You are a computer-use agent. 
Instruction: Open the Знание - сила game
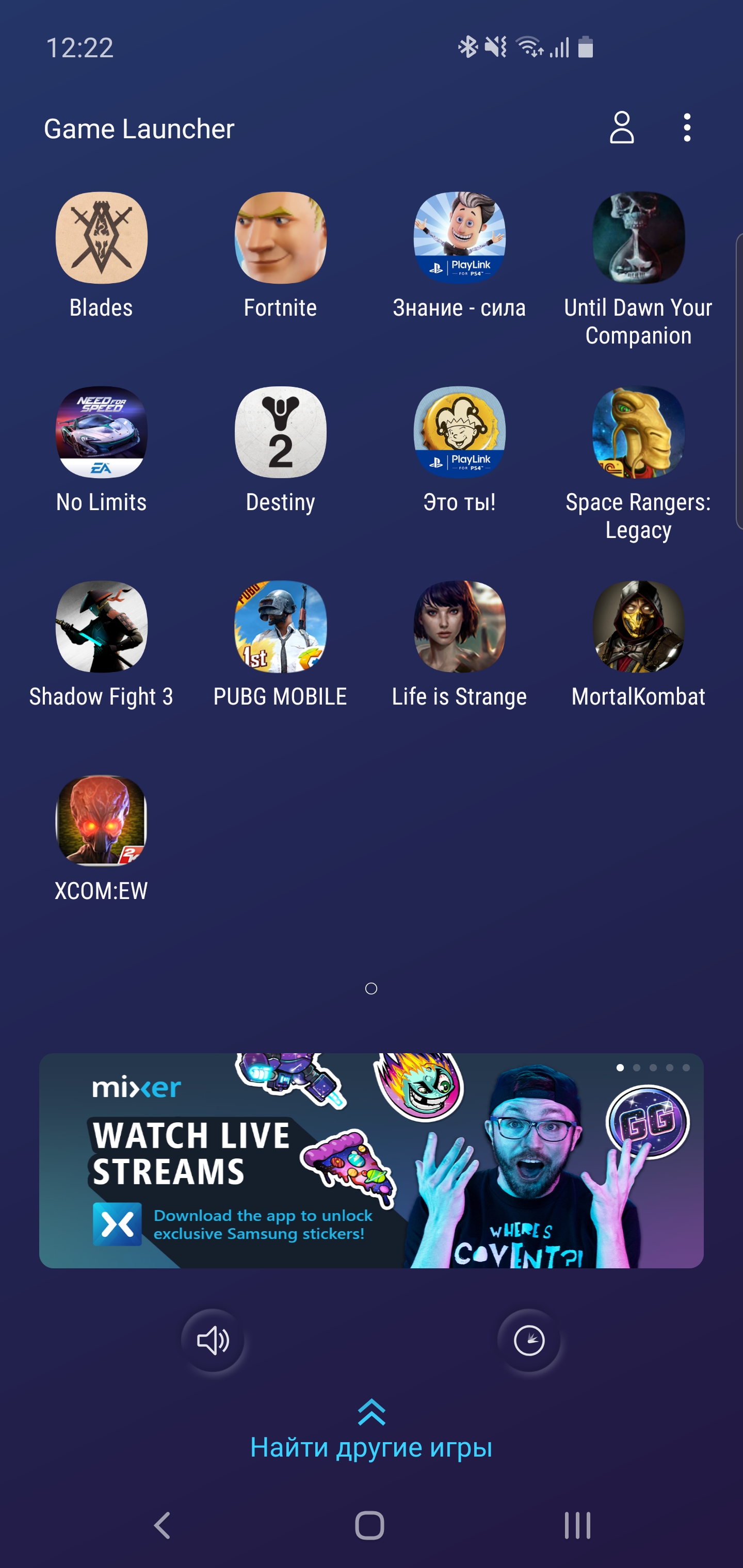point(459,238)
